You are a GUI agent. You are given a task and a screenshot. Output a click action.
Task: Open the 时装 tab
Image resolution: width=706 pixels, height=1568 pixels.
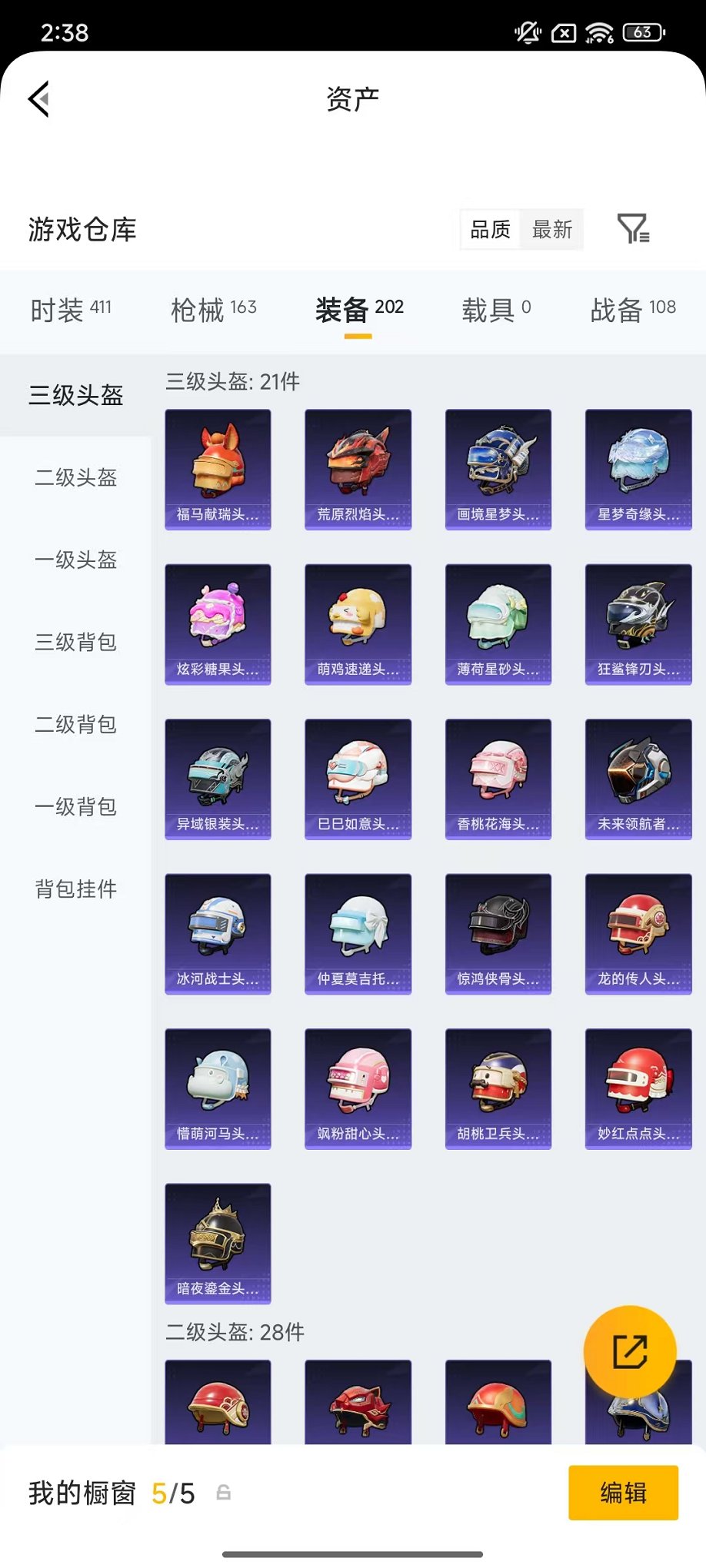[57, 307]
